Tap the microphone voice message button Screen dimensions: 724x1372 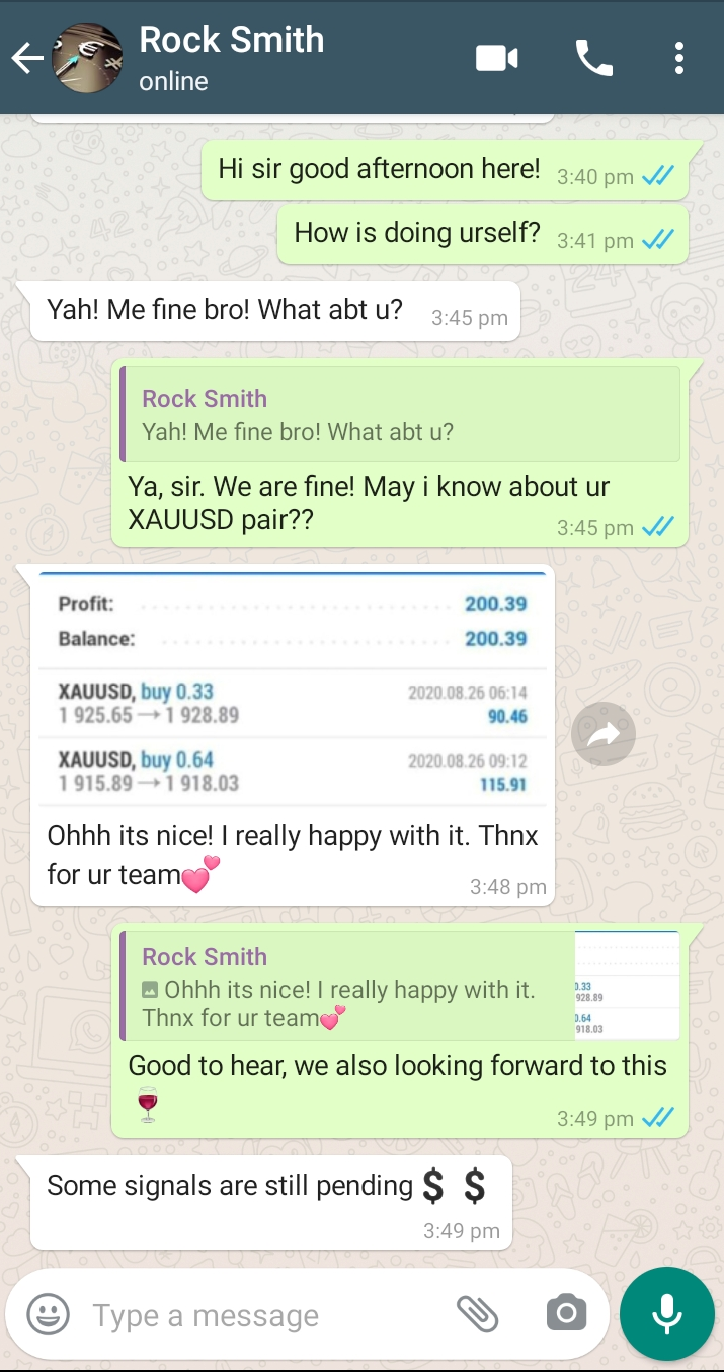click(x=667, y=1315)
